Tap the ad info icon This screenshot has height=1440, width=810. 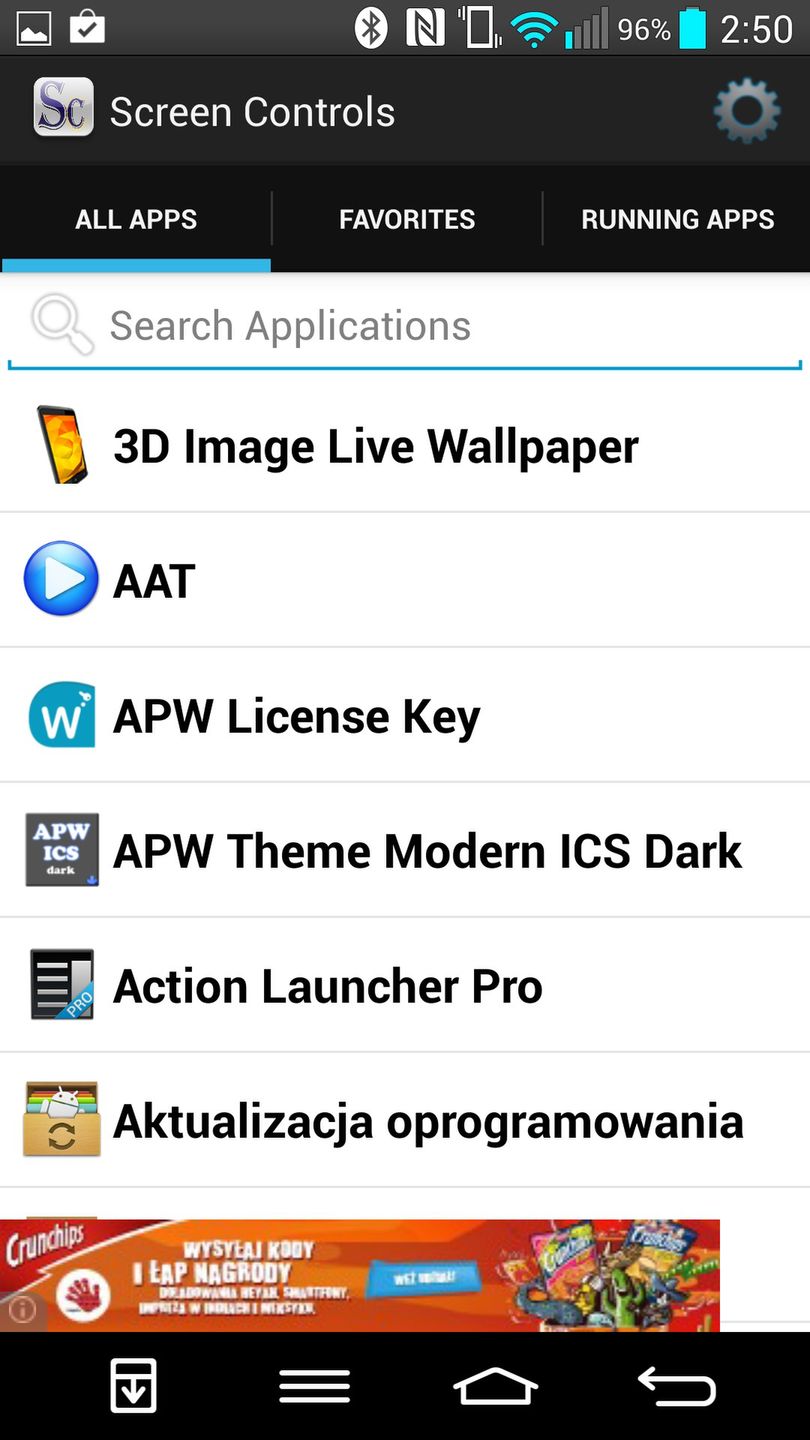tap(22, 1309)
